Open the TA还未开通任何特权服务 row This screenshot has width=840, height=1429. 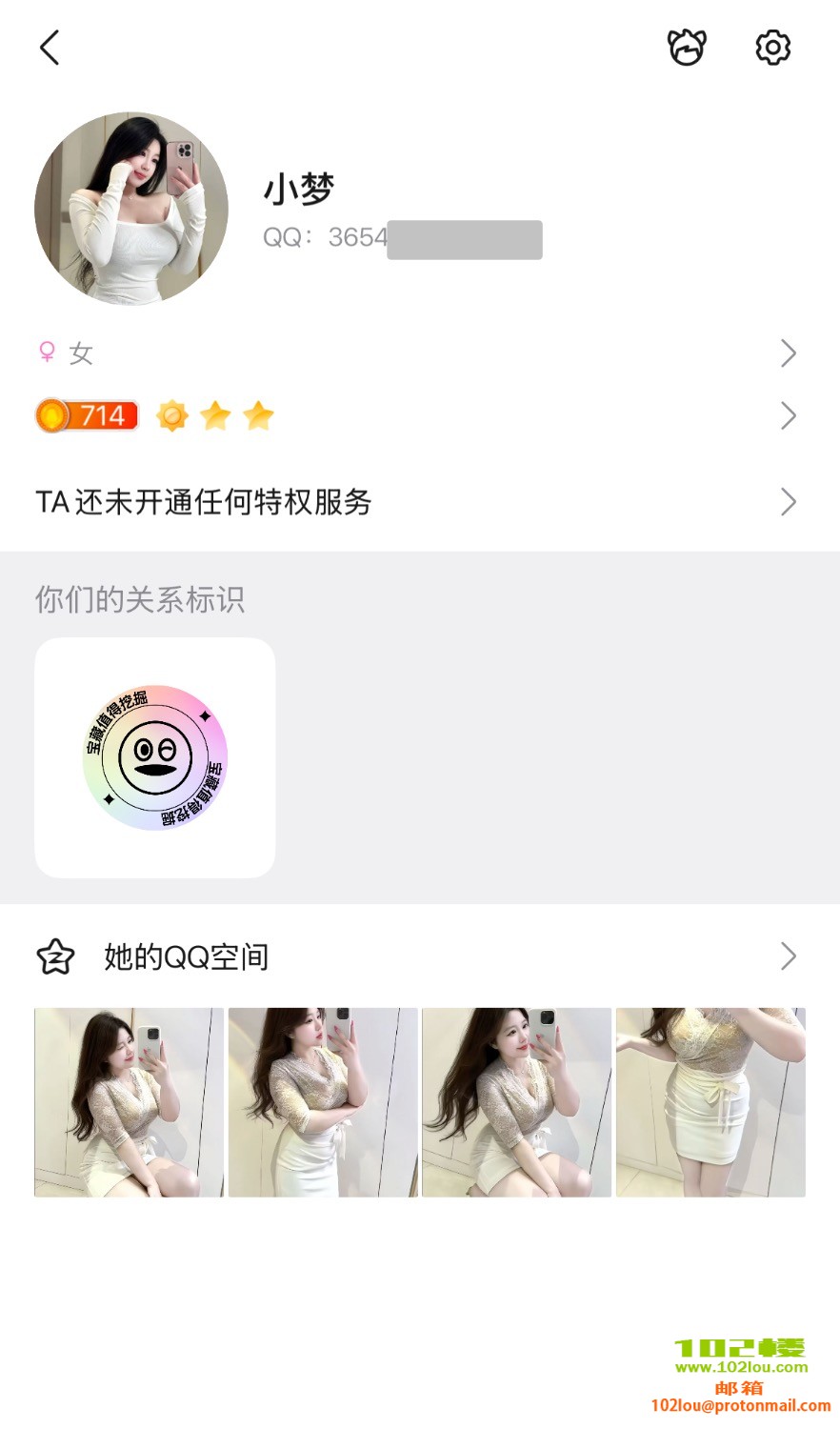click(419, 502)
